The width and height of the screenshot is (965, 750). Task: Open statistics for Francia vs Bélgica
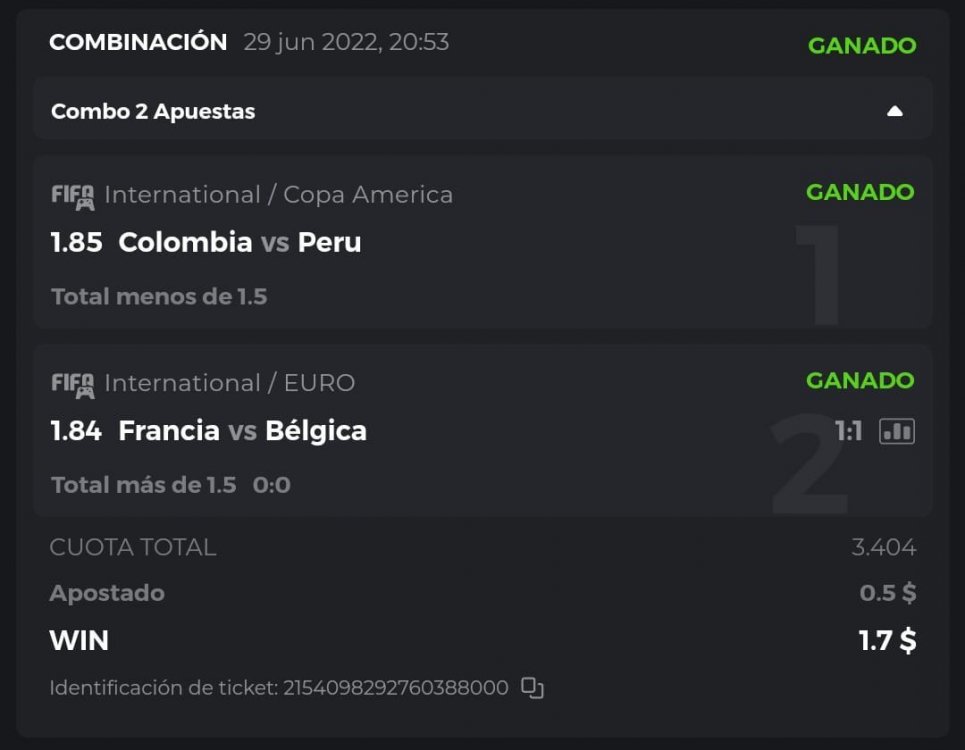(896, 431)
